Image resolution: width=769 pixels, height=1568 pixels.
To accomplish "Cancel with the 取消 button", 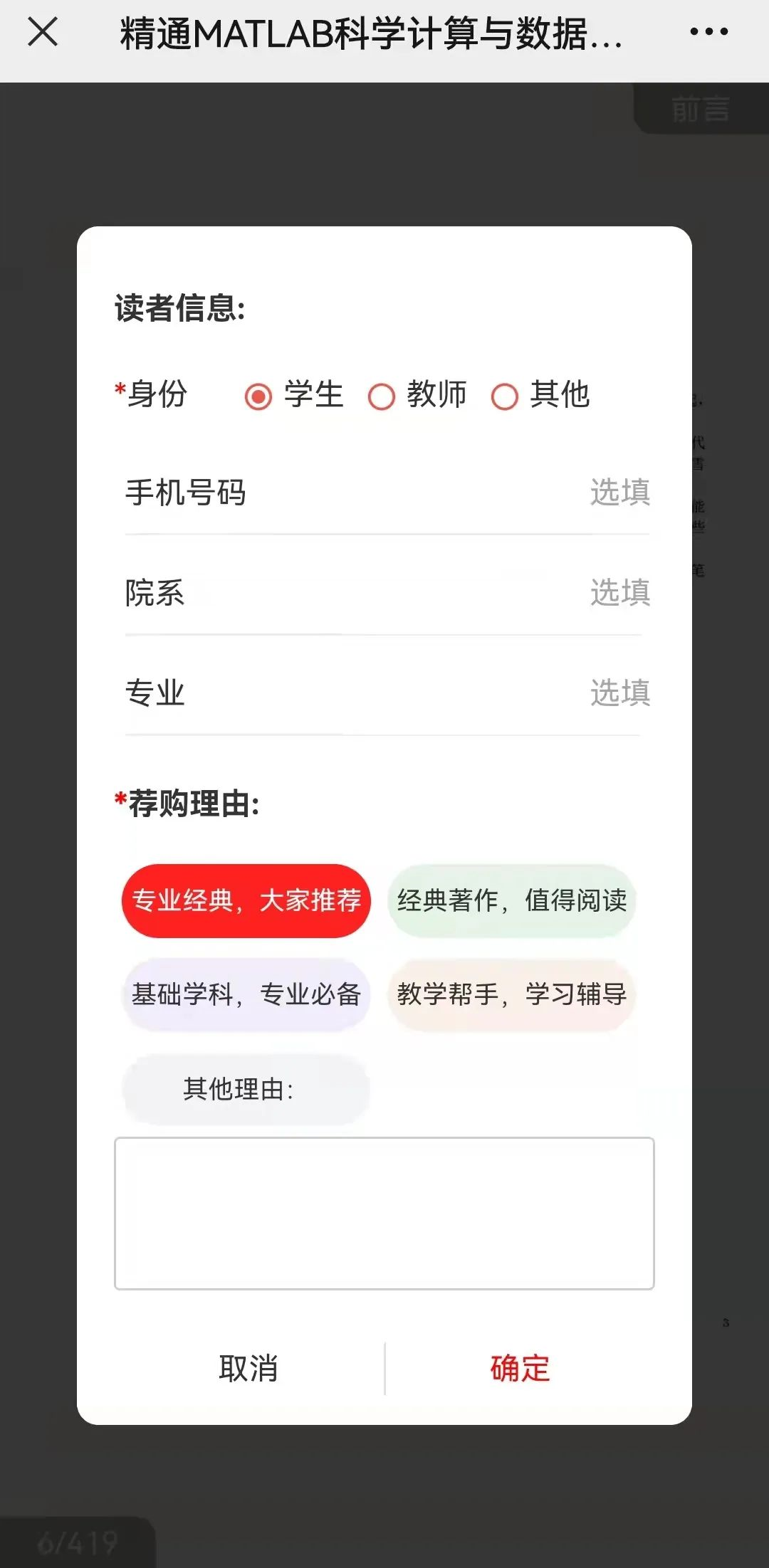I will tap(248, 1368).
